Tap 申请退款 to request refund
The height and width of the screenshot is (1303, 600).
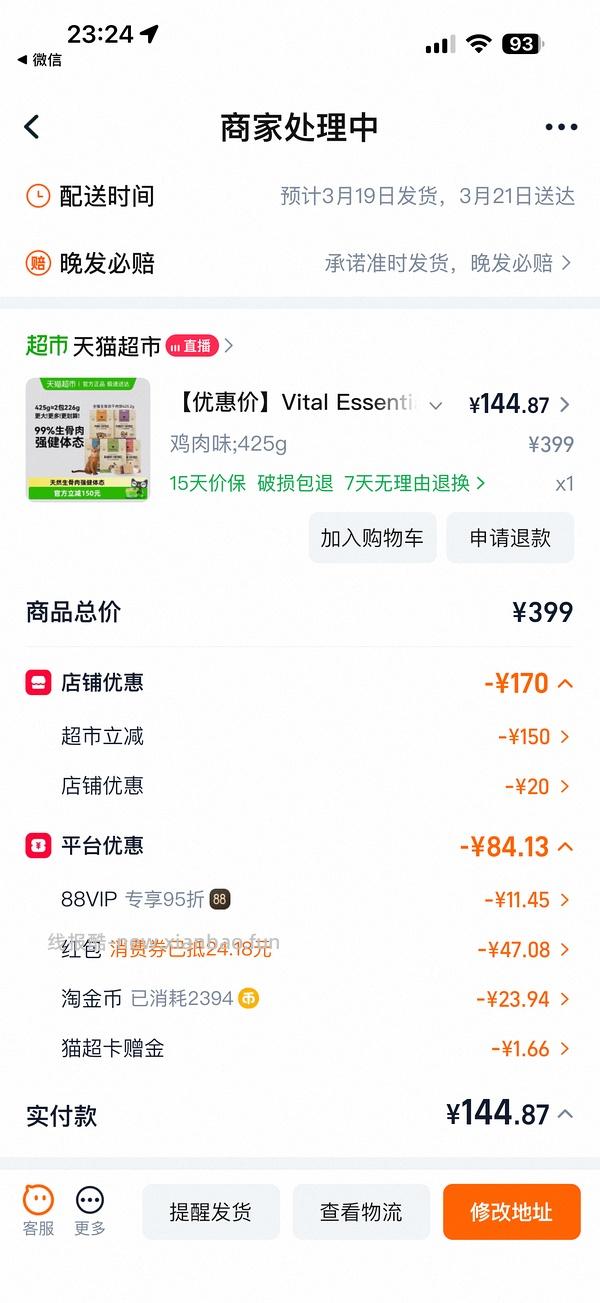click(x=510, y=538)
